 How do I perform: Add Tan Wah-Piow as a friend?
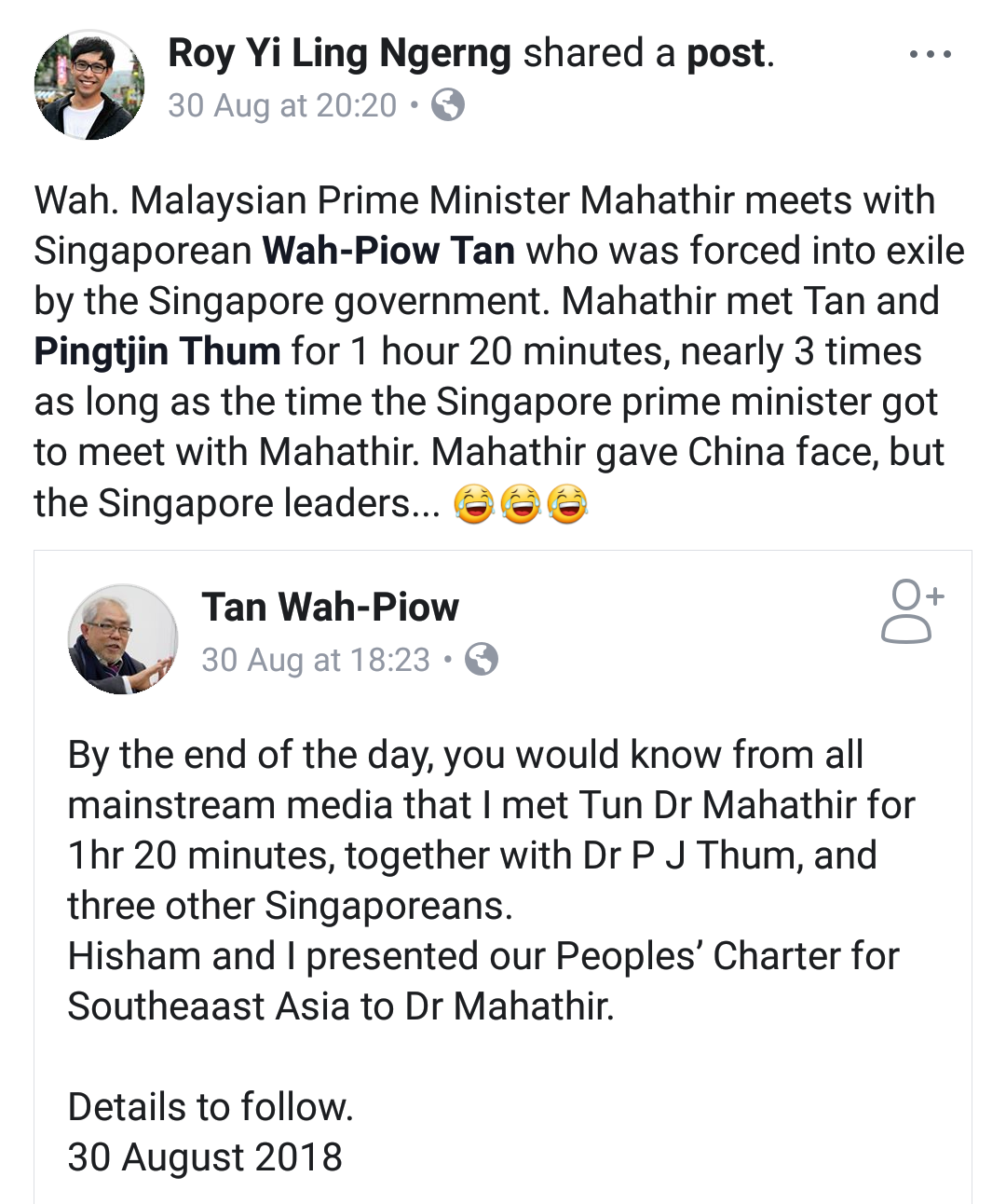pyautogui.click(x=911, y=610)
